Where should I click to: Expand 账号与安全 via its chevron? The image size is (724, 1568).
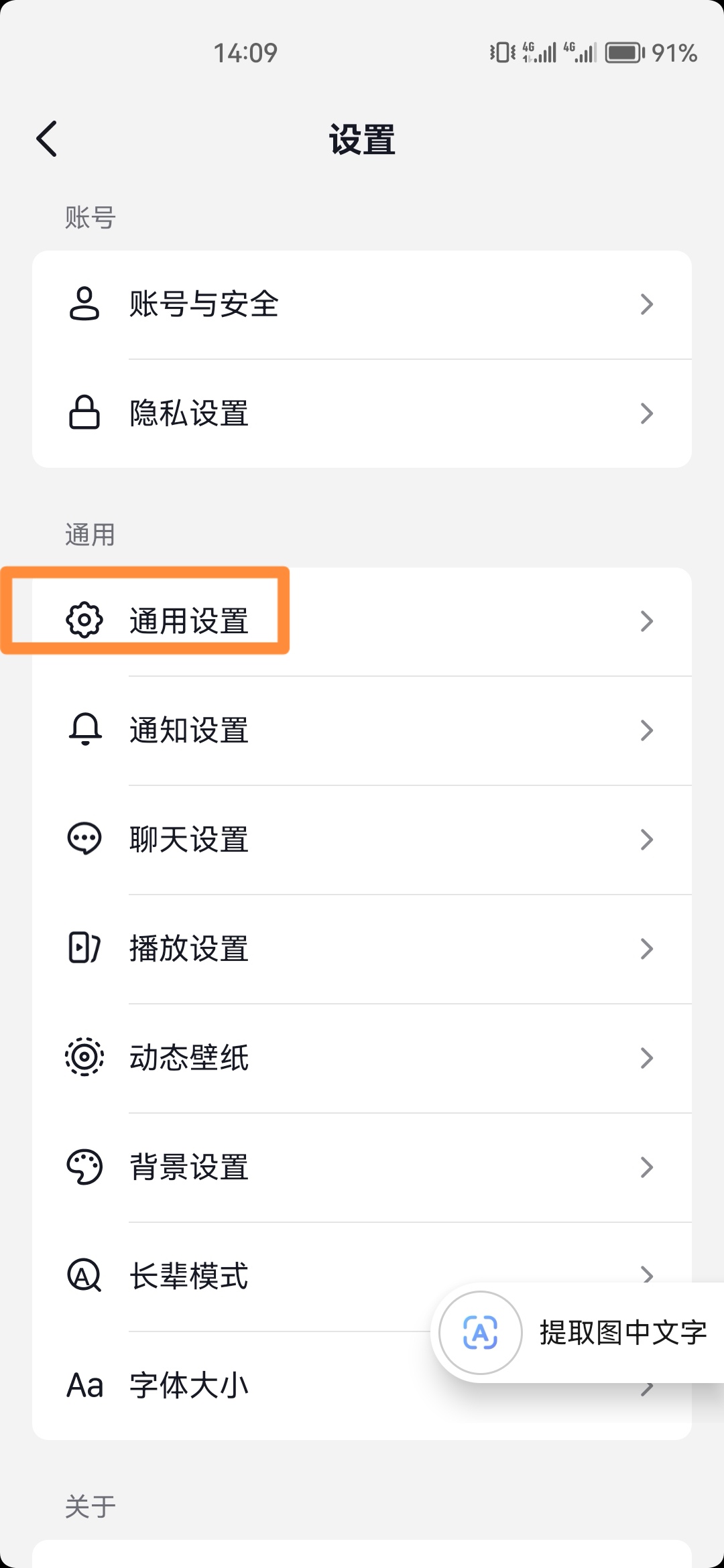click(x=647, y=304)
